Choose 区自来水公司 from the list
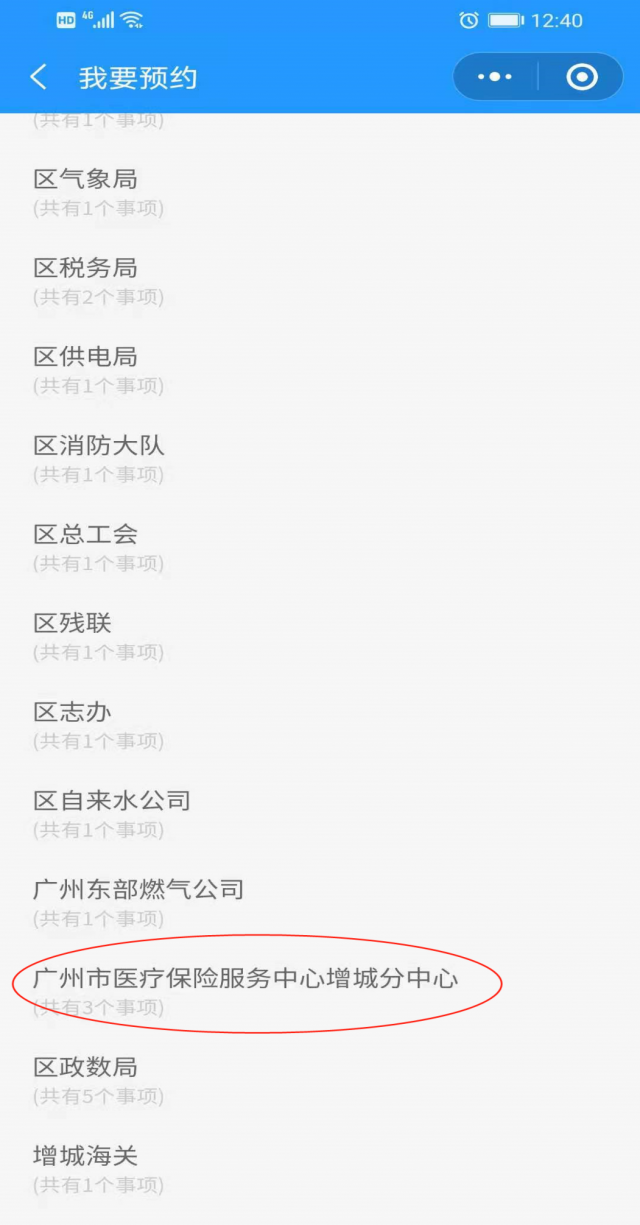Viewport: 640px width, 1225px height. (320, 815)
